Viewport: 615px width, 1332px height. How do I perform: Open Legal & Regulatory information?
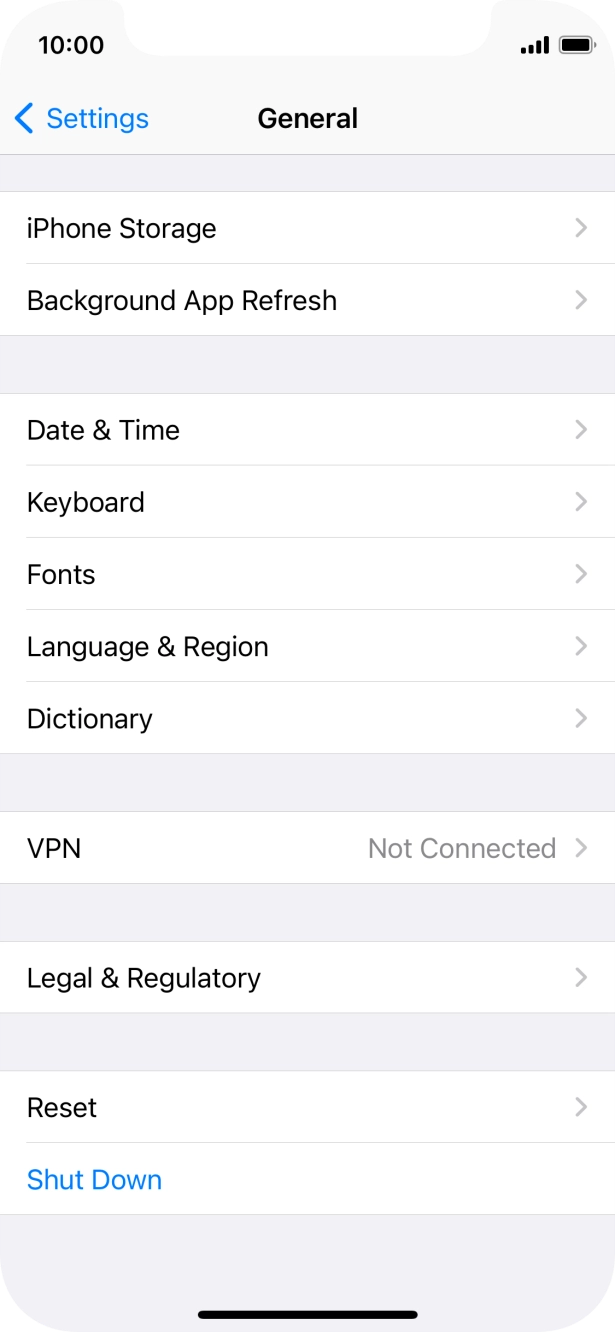click(307, 978)
